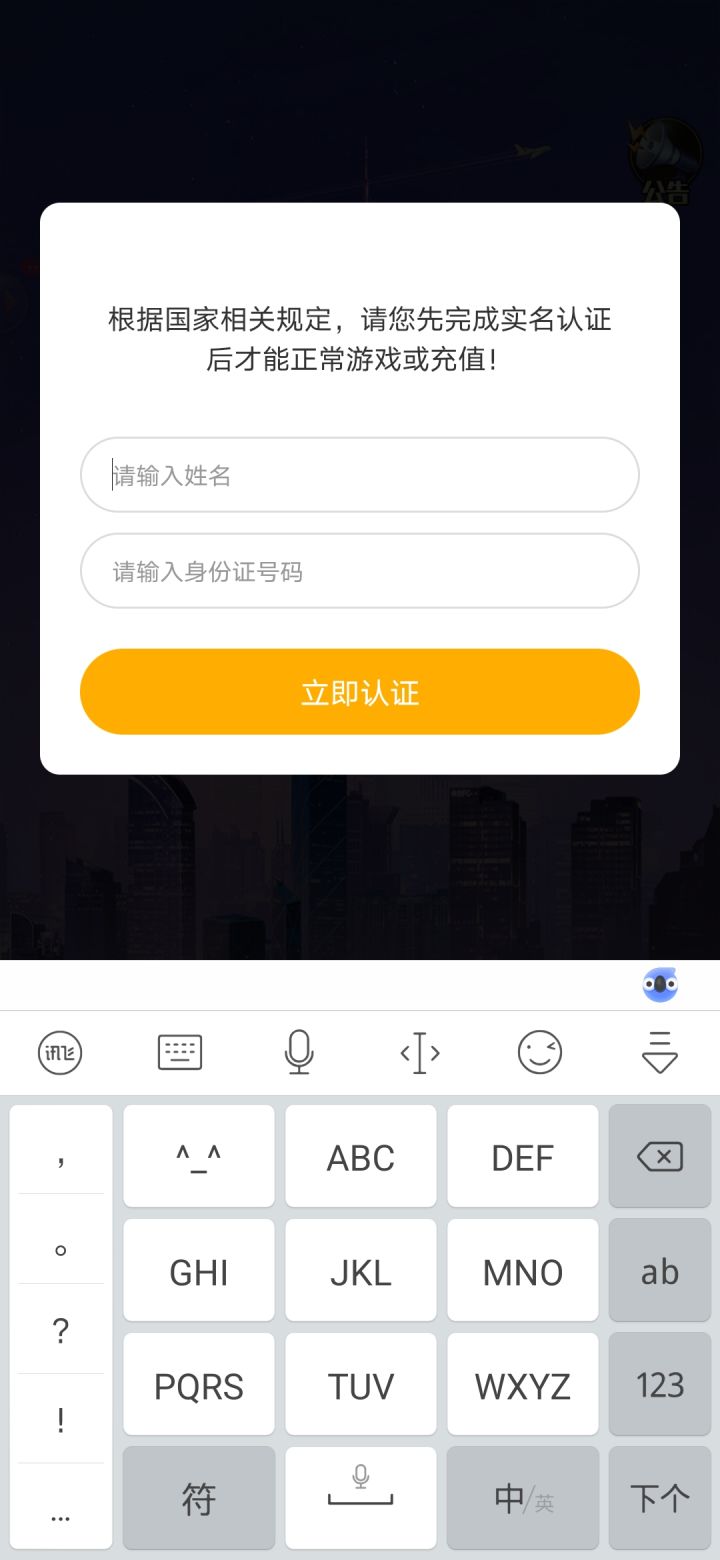Image resolution: width=720 pixels, height=1560 pixels.
Task: Tap the WXYZ key
Action: (x=523, y=1385)
